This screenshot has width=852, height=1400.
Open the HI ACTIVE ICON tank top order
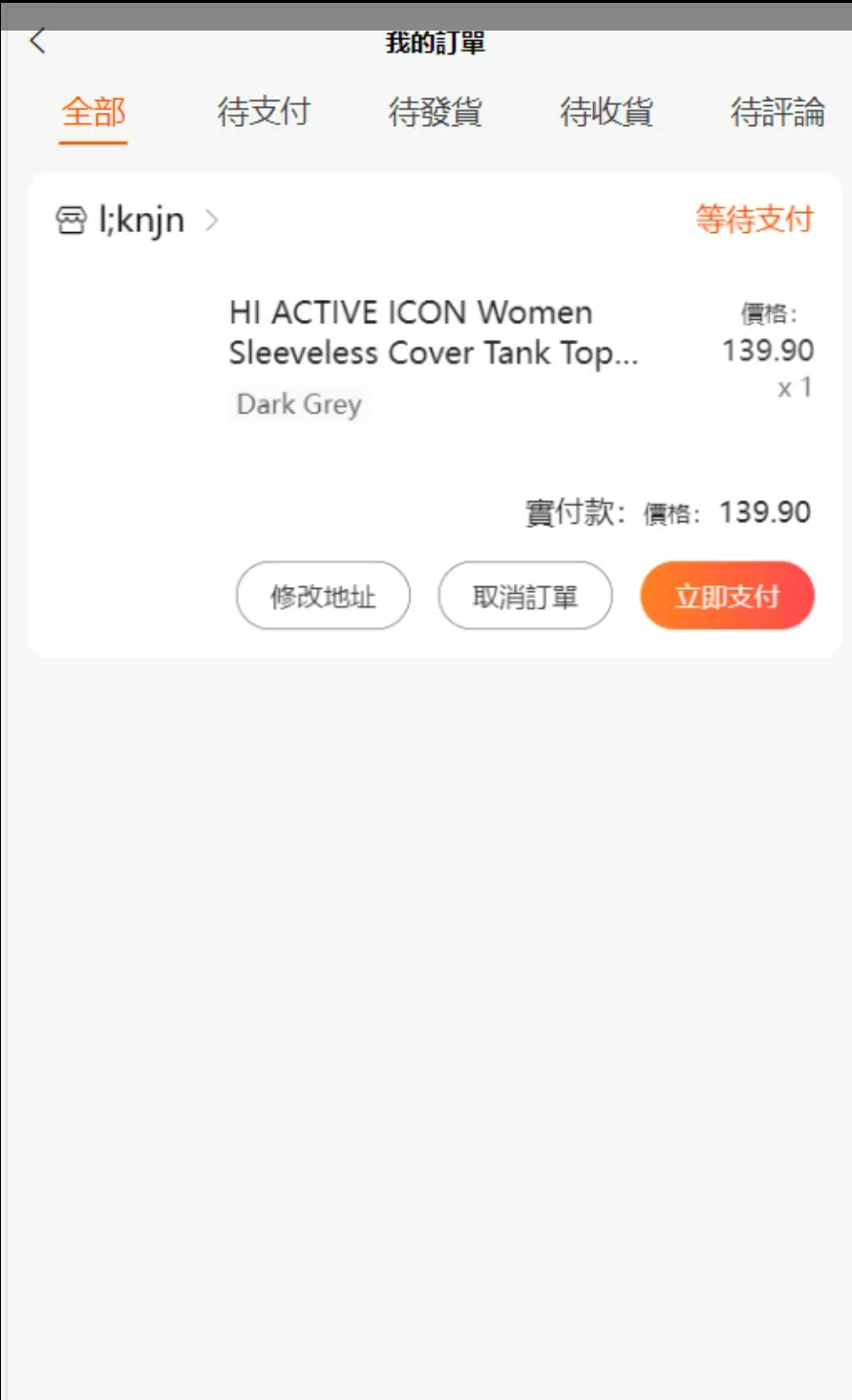click(433, 333)
